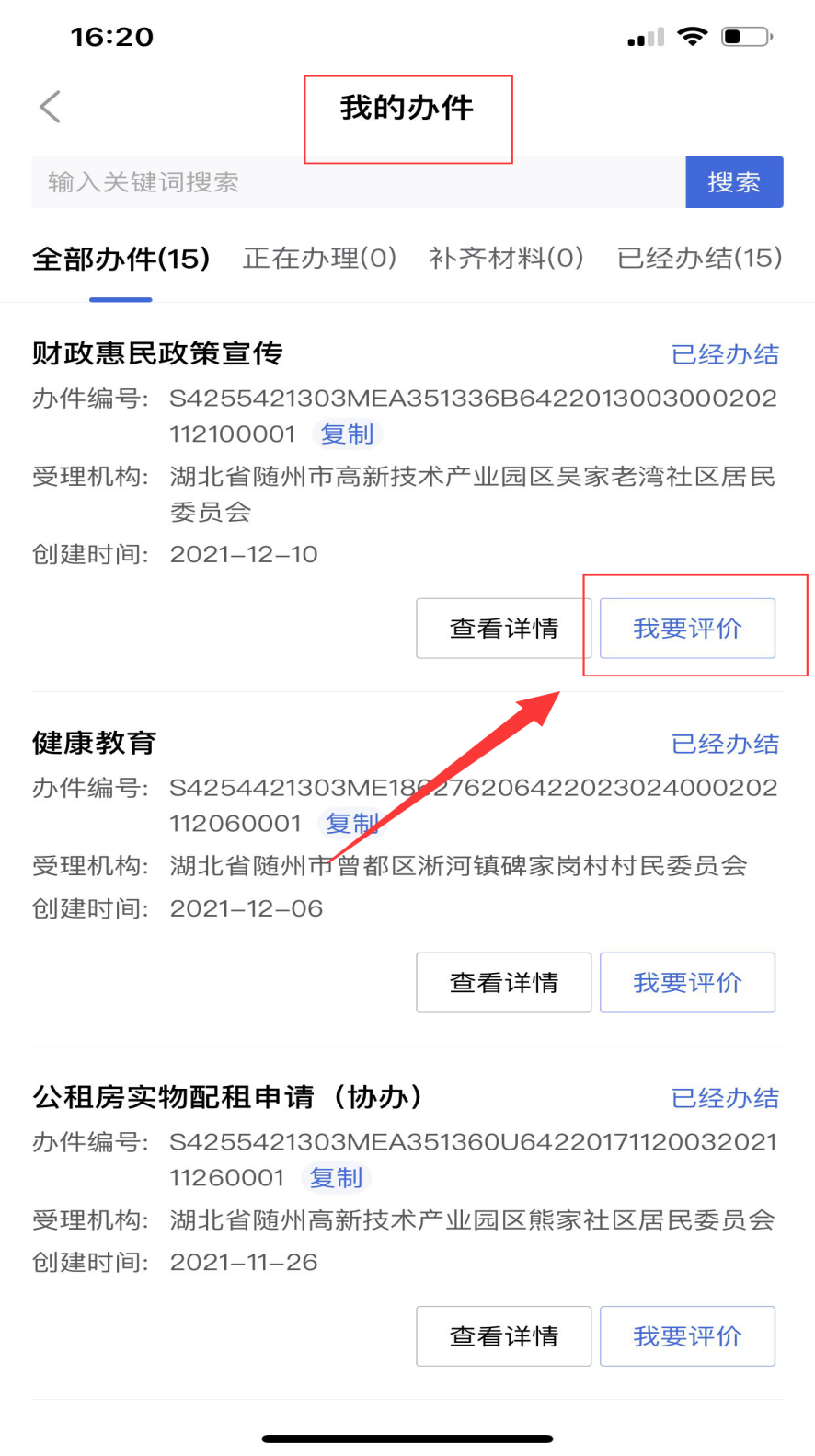The width and height of the screenshot is (815, 1456).
Task: Select the 全部办件(15) tab
Action: (121, 259)
